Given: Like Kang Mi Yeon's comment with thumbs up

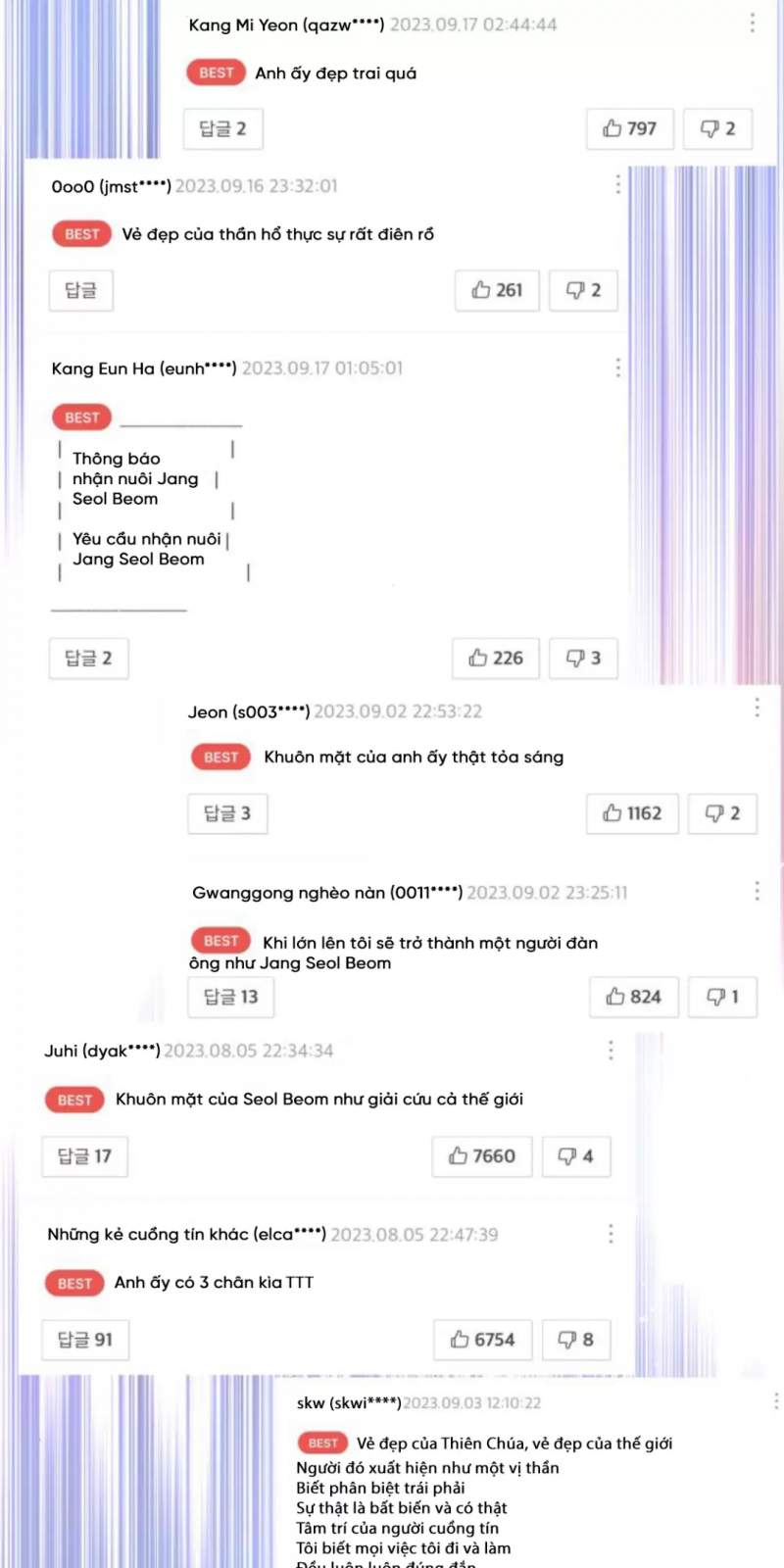Looking at the screenshot, I should (x=628, y=128).
